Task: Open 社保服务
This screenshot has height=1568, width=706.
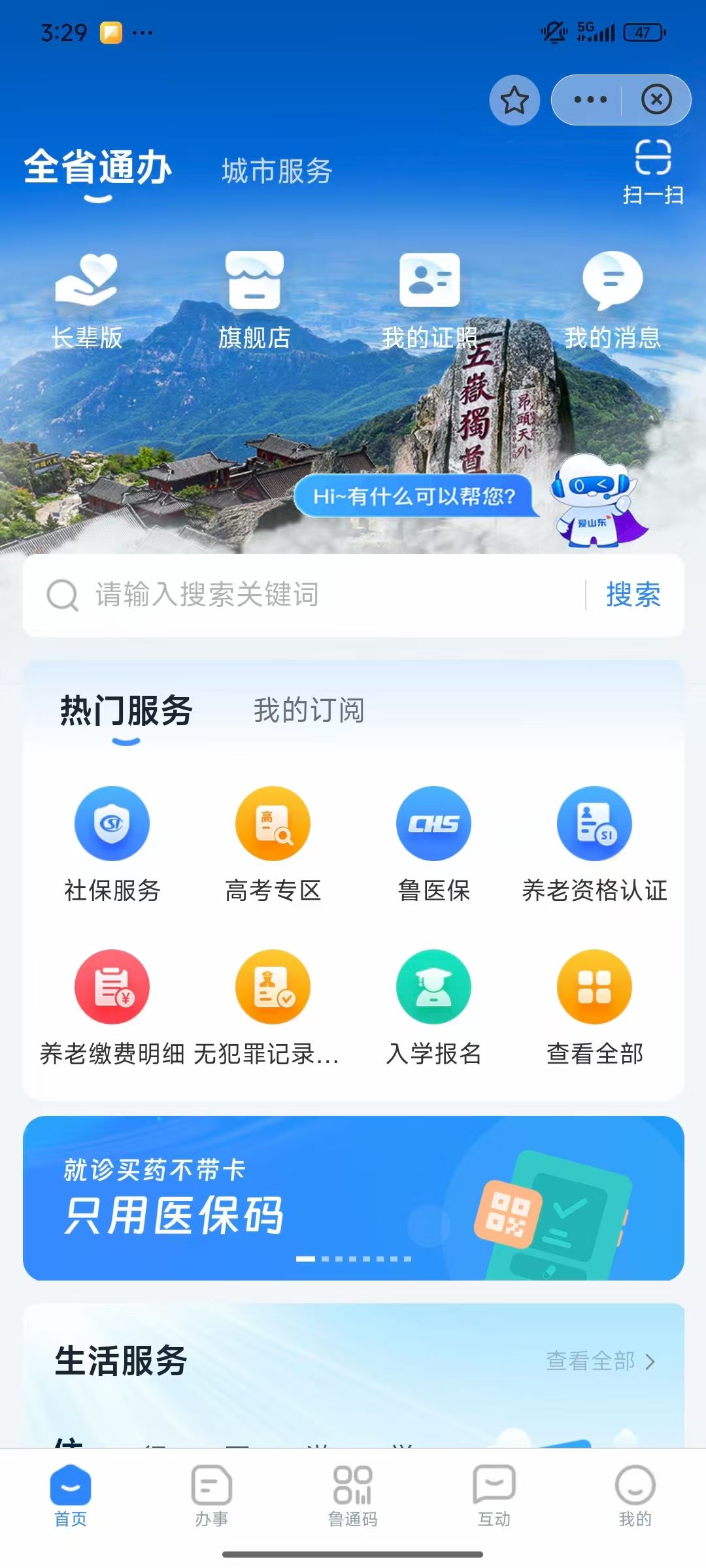Action: (x=112, y=843)
